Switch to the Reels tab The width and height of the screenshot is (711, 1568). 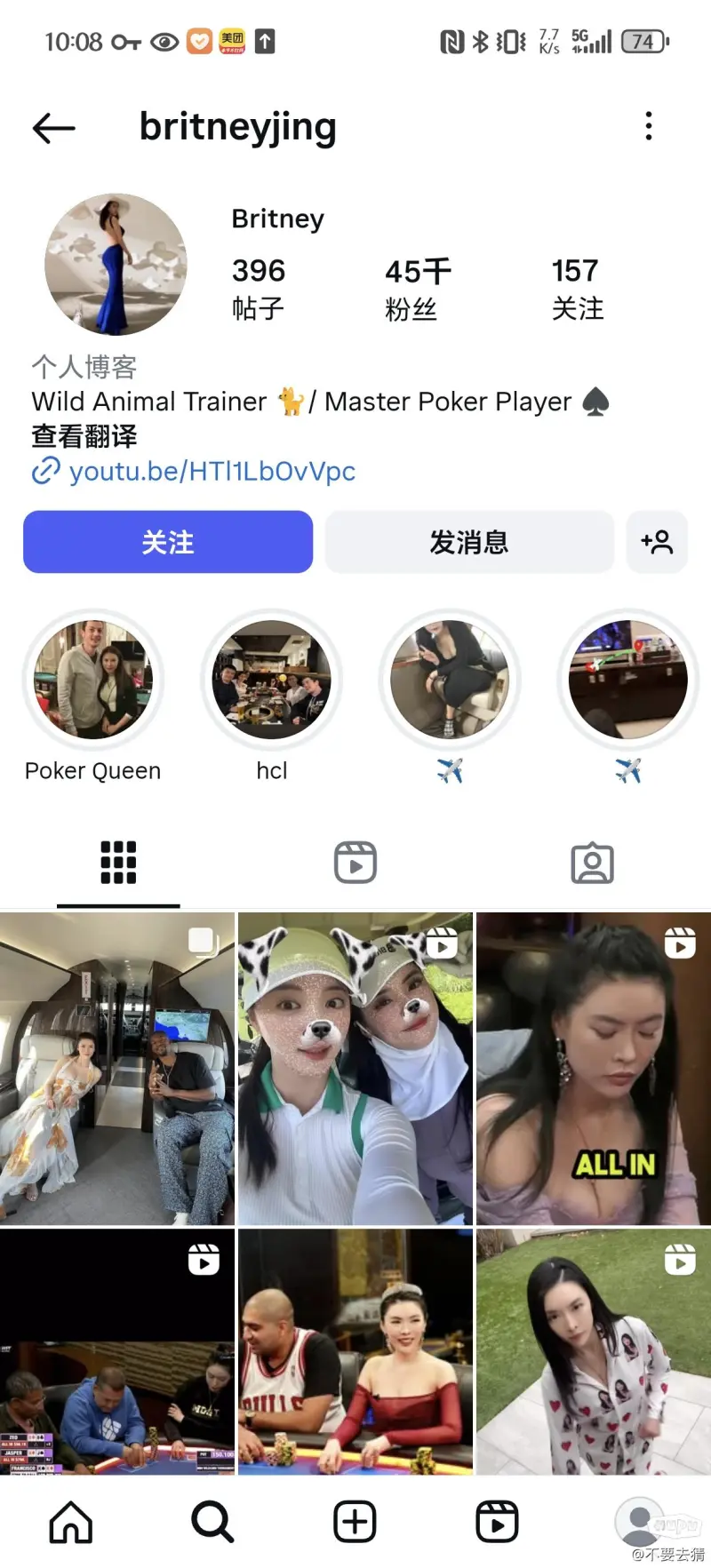coord(355,863)
